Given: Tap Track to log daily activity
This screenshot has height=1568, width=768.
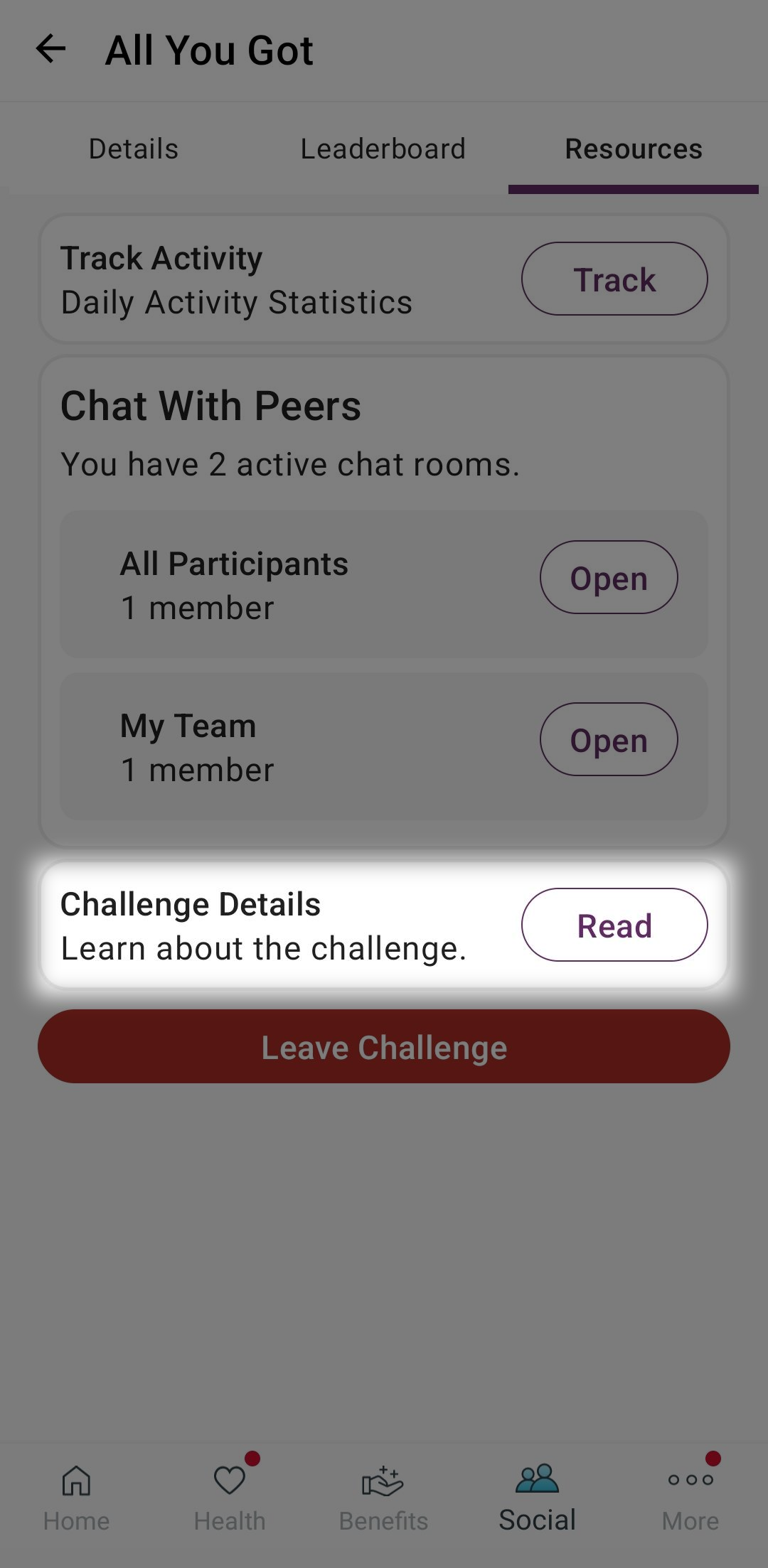Looking at the screenshot, I should (x=614, y=279).
